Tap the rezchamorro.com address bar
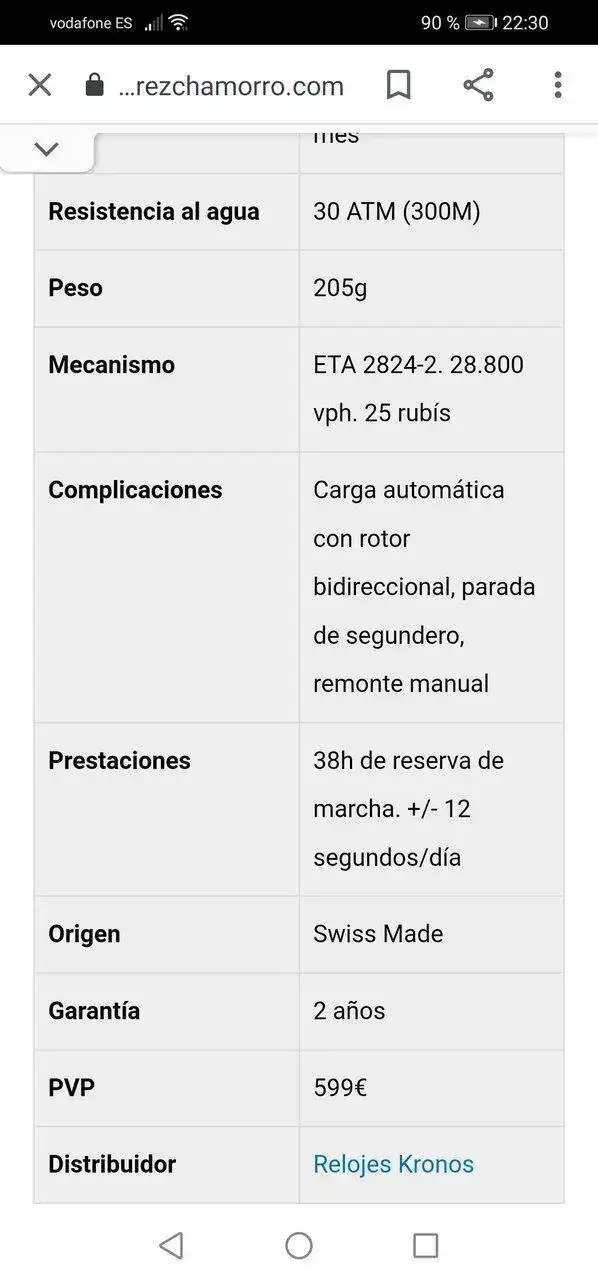This screenshot has width=598, height=1280. (231, 86)
